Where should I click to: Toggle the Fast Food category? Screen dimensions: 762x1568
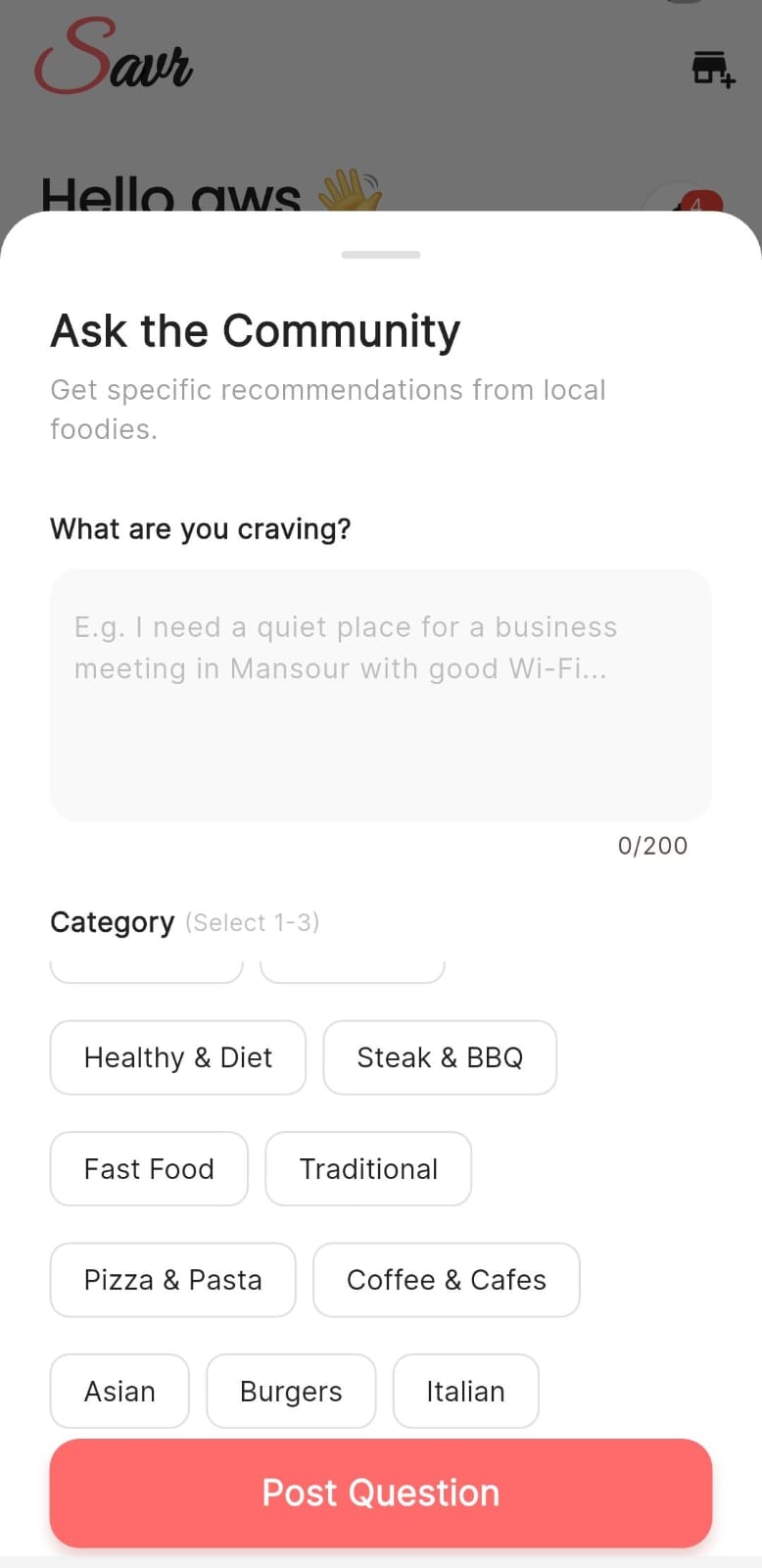[149, 1168]
